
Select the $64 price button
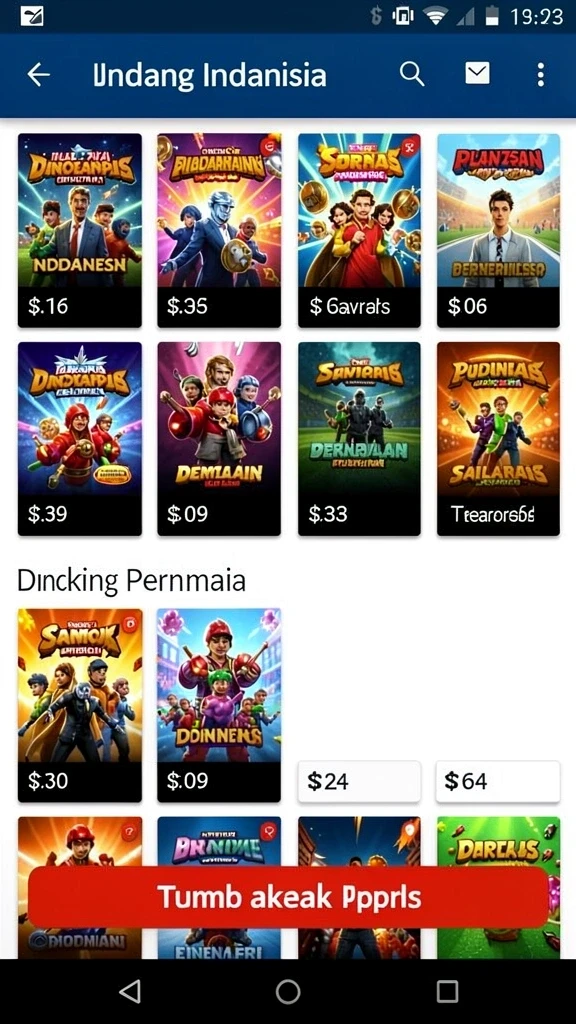(498, 781)
